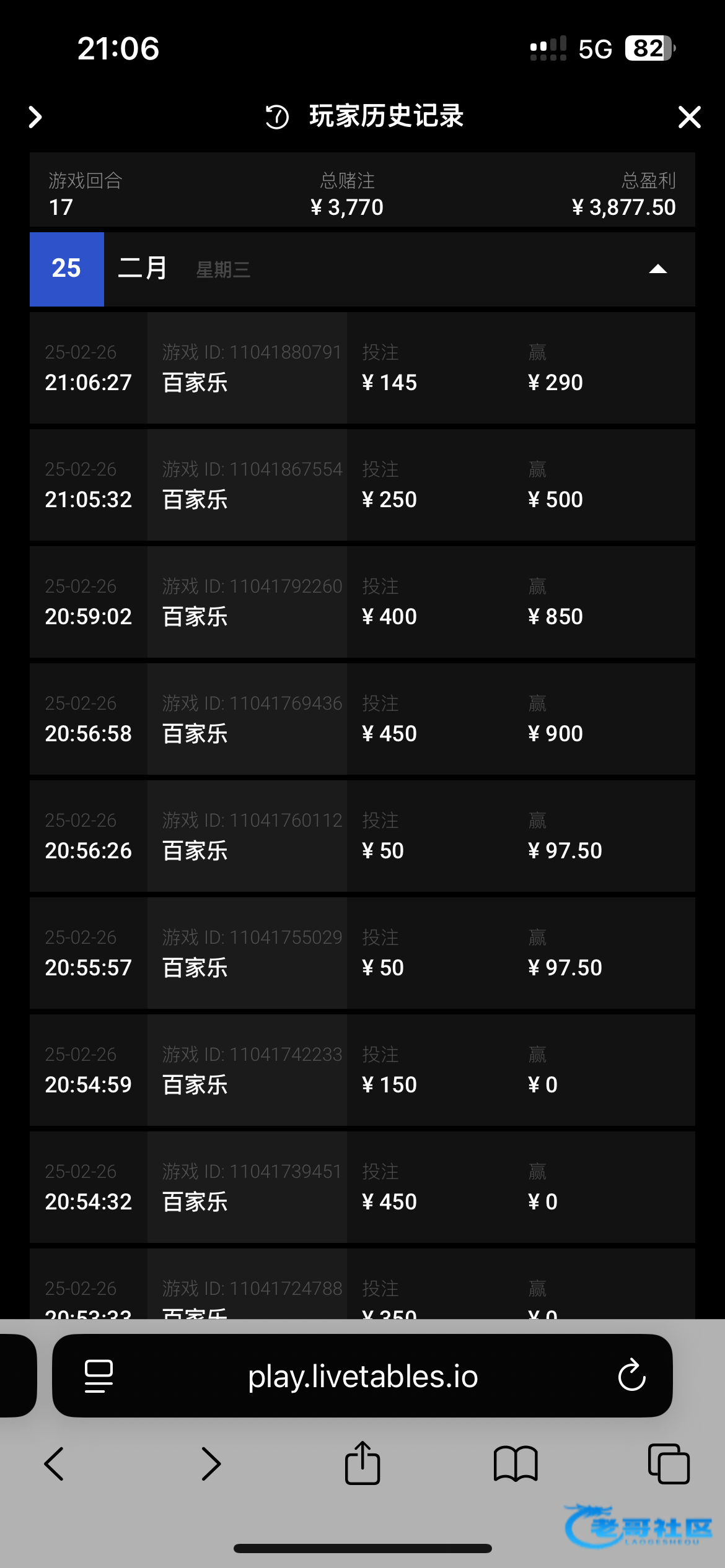Open game record ID 11041867554

[362, 485]
